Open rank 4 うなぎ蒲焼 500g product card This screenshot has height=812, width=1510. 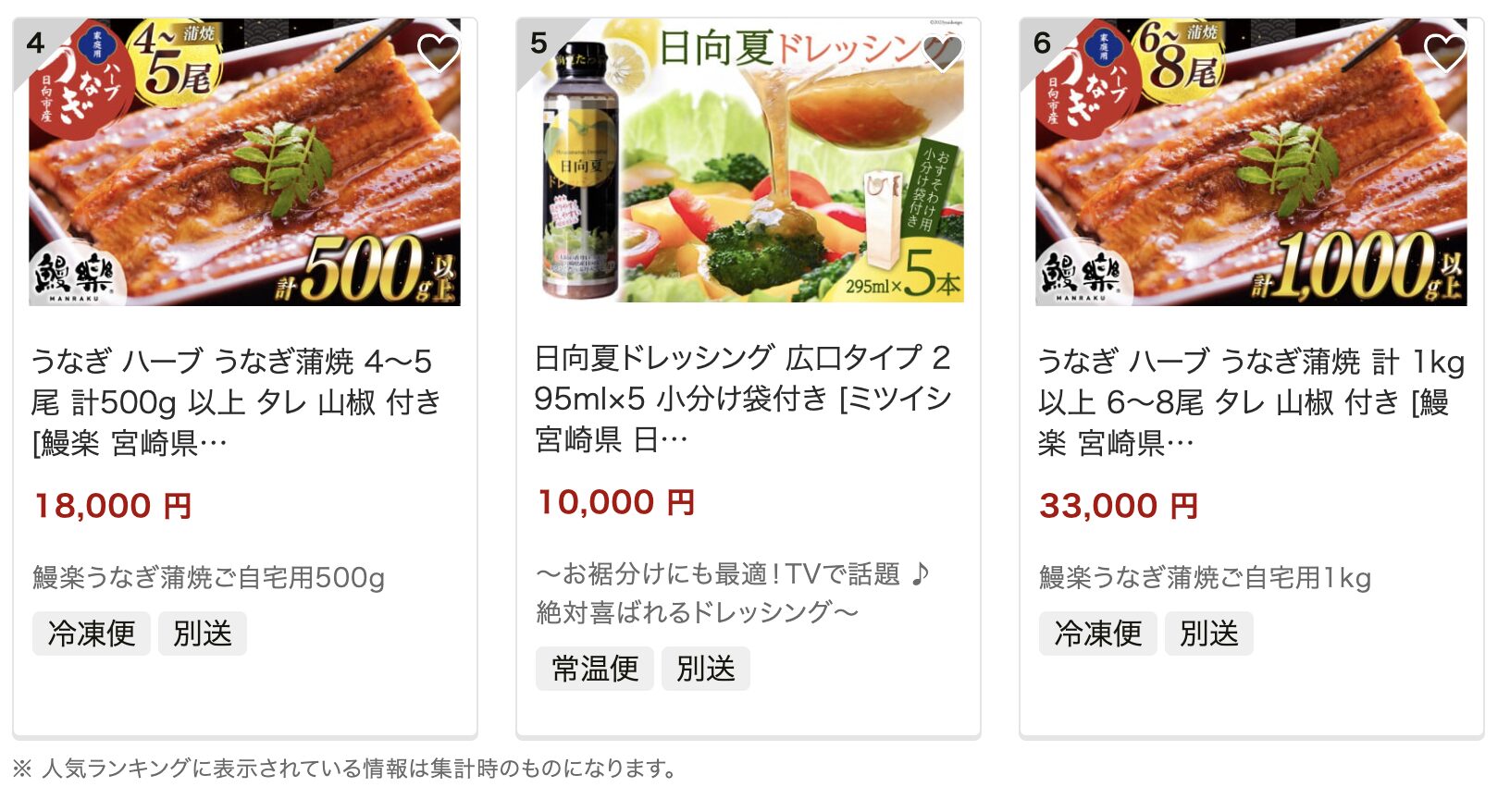click(x=235, y=401)
